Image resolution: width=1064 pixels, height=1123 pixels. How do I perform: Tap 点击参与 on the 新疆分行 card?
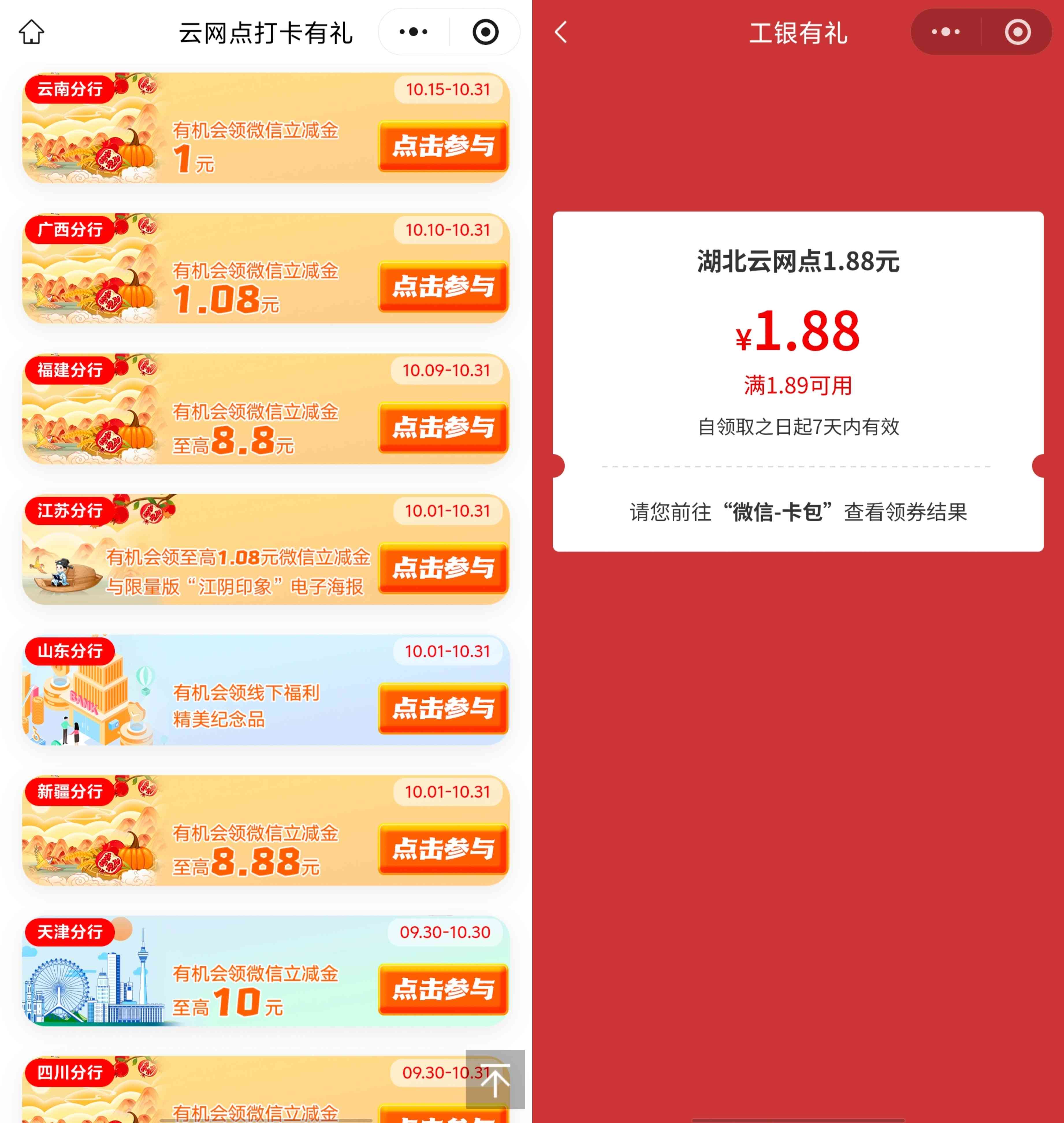tap(443, 849)
